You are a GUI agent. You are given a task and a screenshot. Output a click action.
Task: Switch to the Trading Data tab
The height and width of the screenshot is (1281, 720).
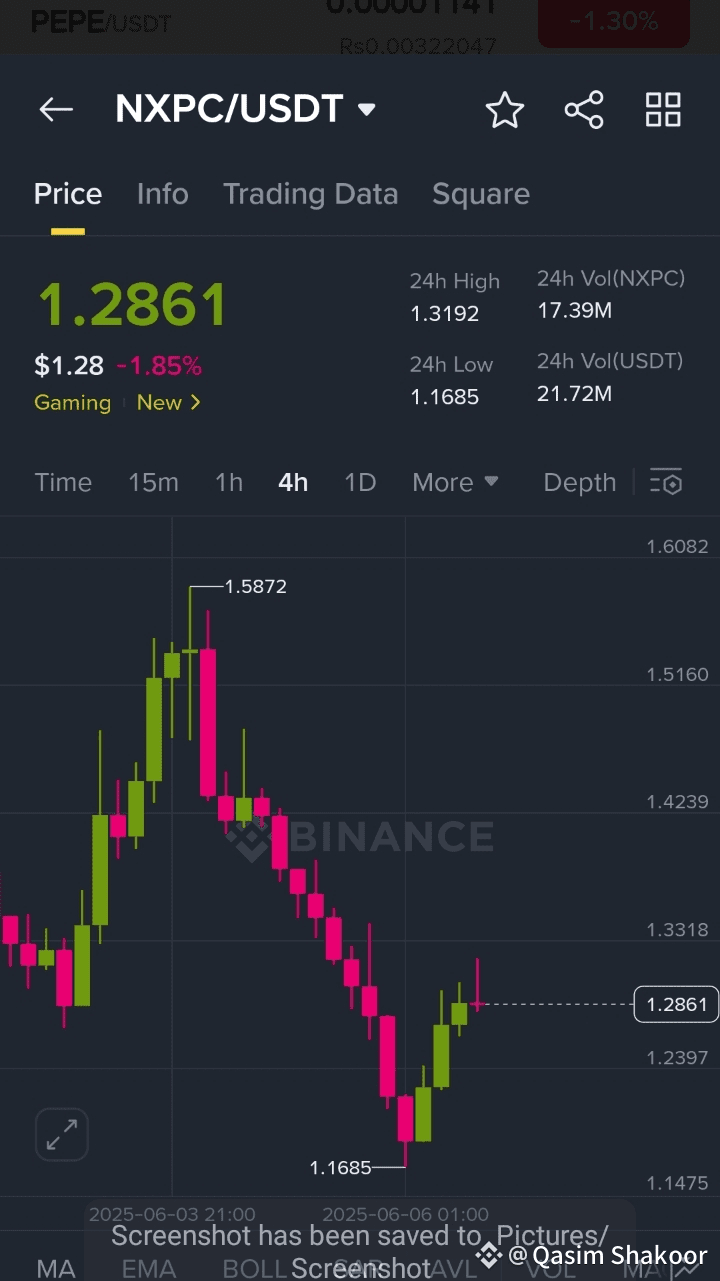[310, 194]
